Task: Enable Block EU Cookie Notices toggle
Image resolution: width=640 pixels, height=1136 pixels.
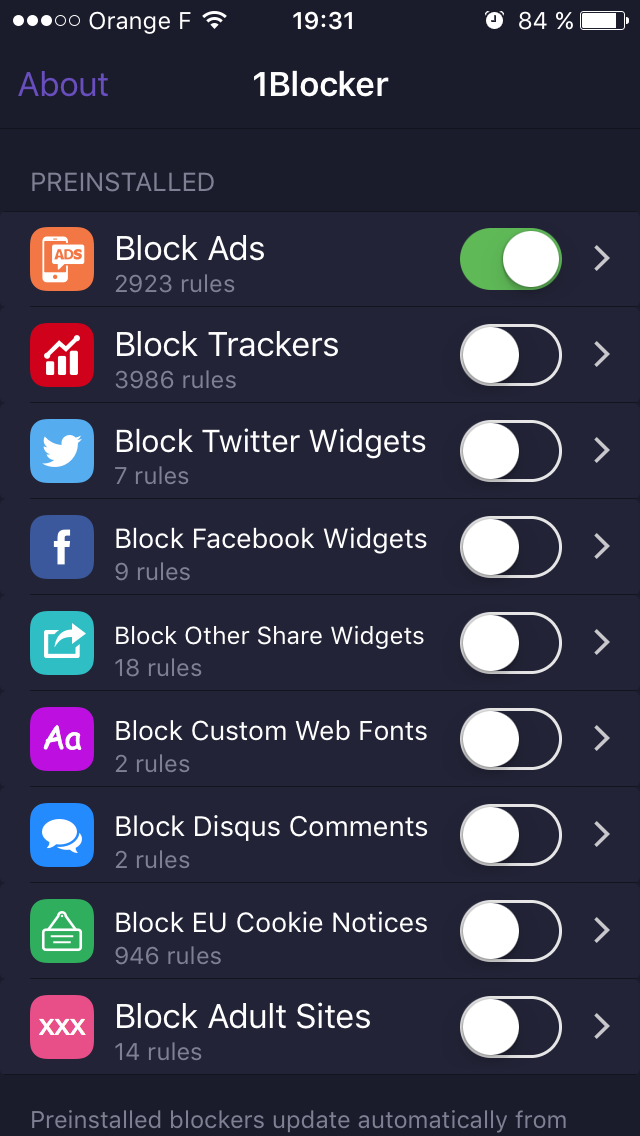Action: pos(511,931)
